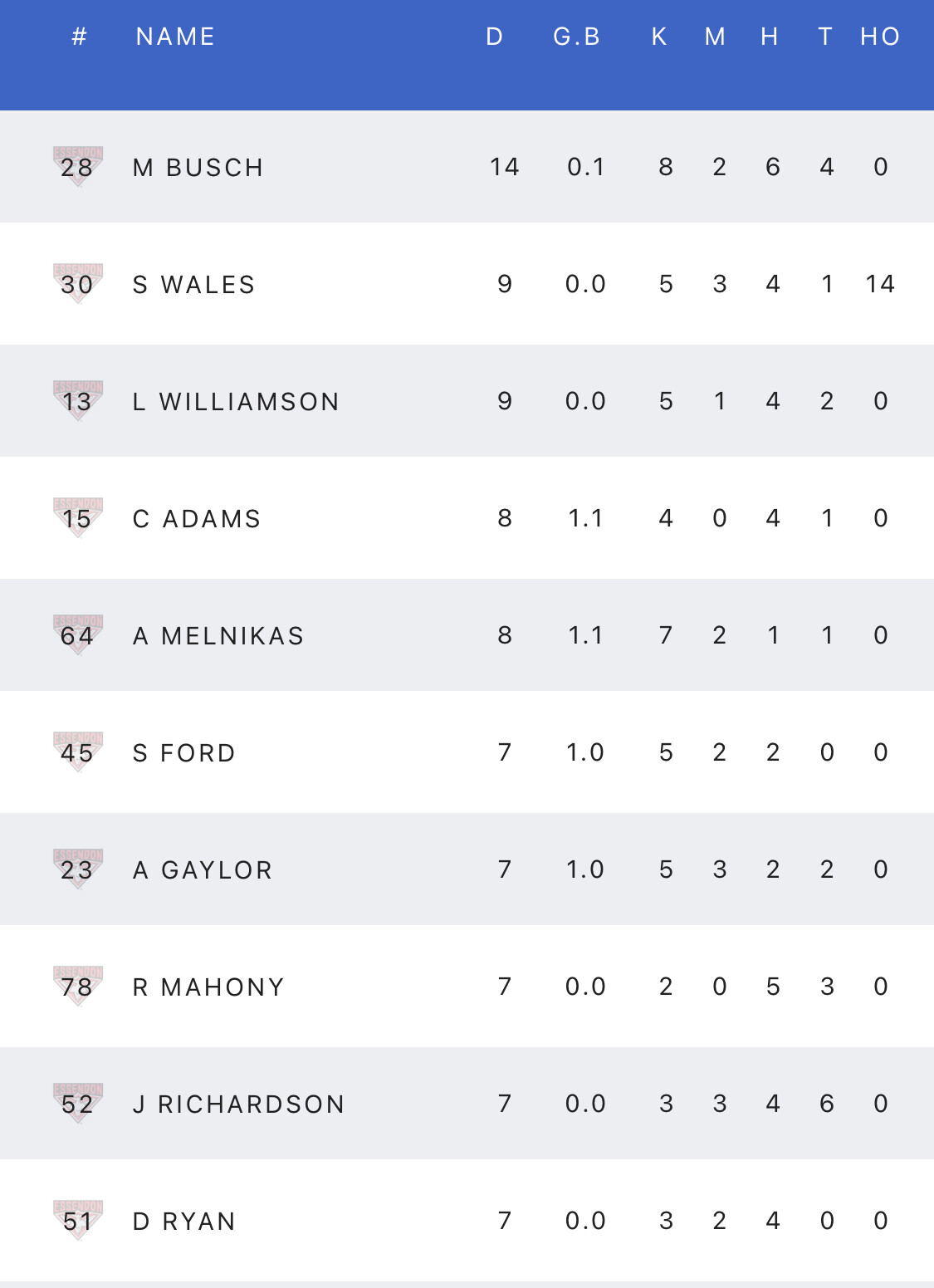The width and height of the screenshot is (934, 1288).
Task: Sort the table by the HO column
Action: coord(880,37)
